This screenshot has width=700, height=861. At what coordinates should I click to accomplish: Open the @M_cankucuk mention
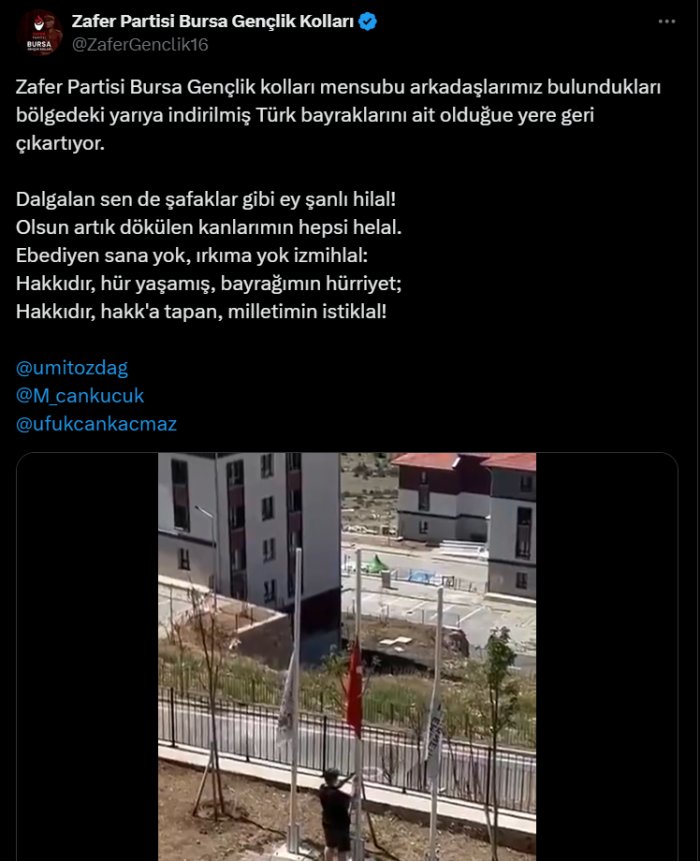coord(80,395)
